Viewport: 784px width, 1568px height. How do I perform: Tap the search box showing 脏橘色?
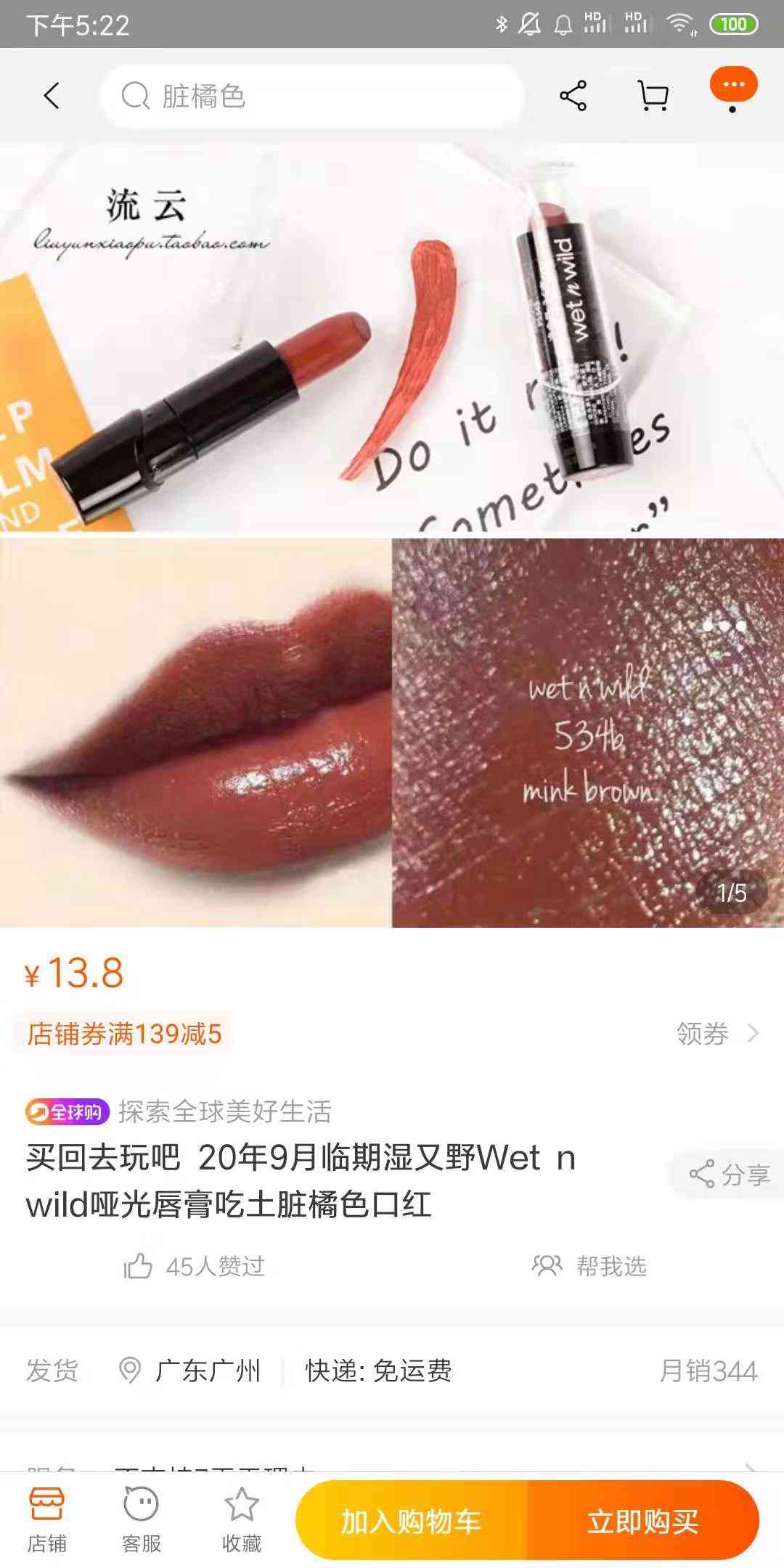(312, 96)
